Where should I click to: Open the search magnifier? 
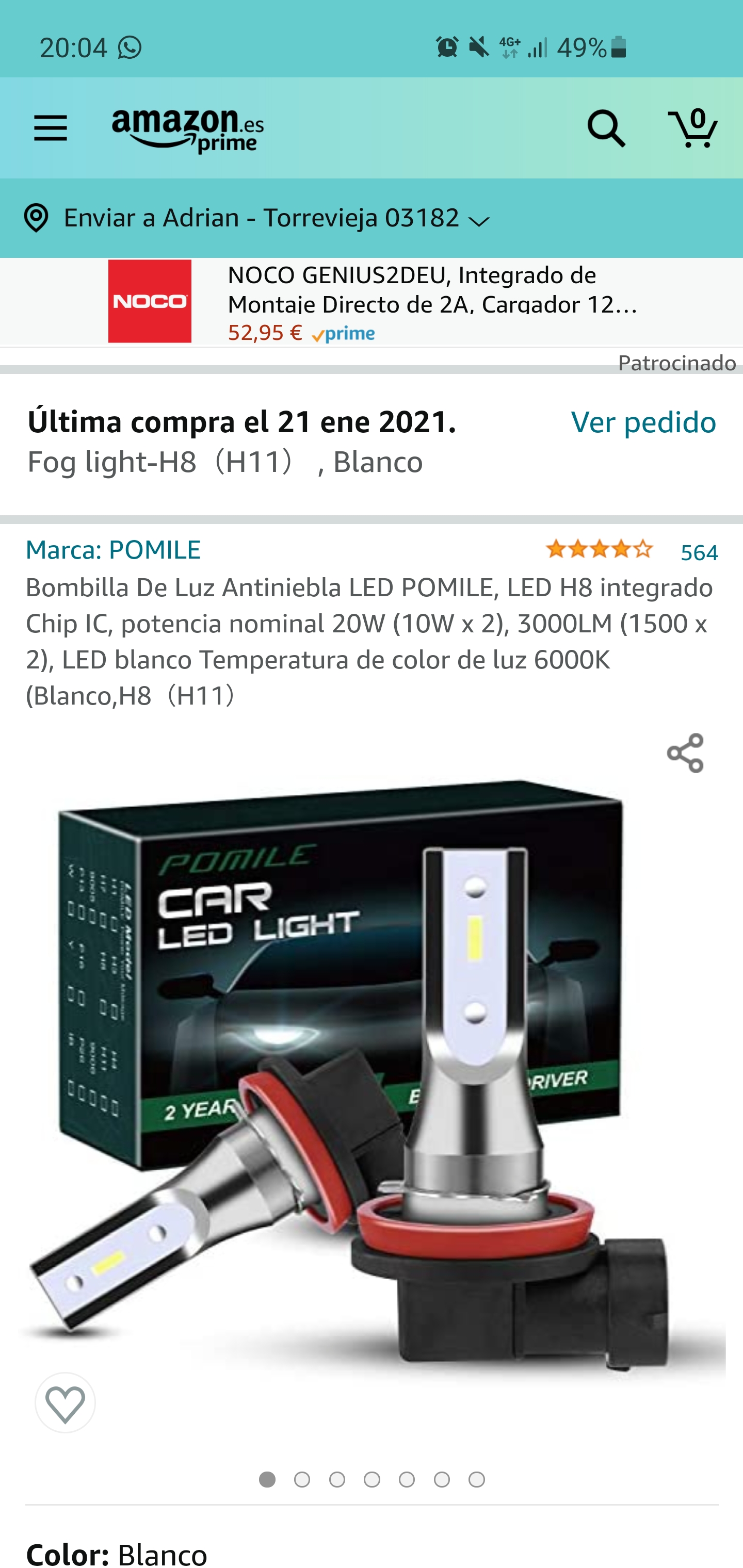click(x=605, y=128)
